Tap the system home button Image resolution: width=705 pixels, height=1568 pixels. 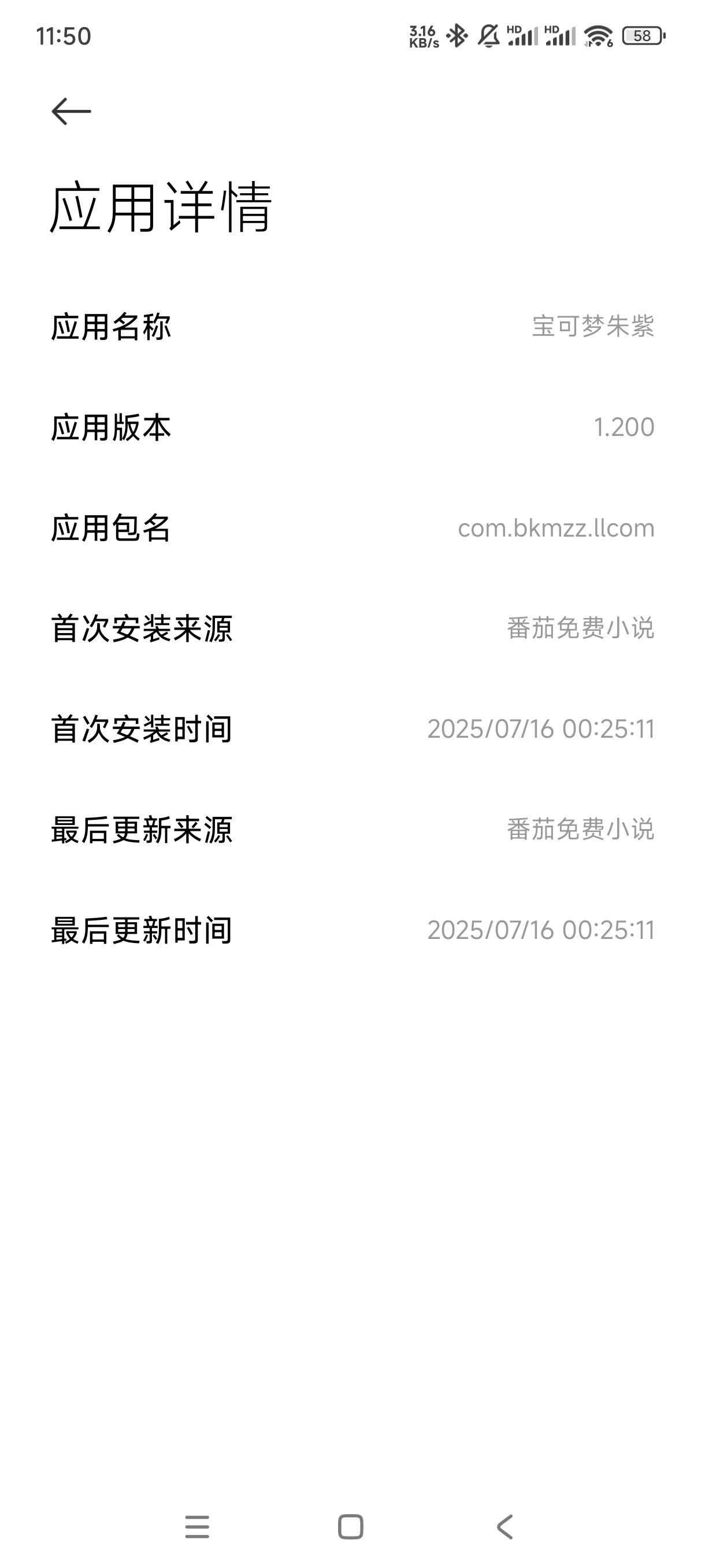[350, 1526]
